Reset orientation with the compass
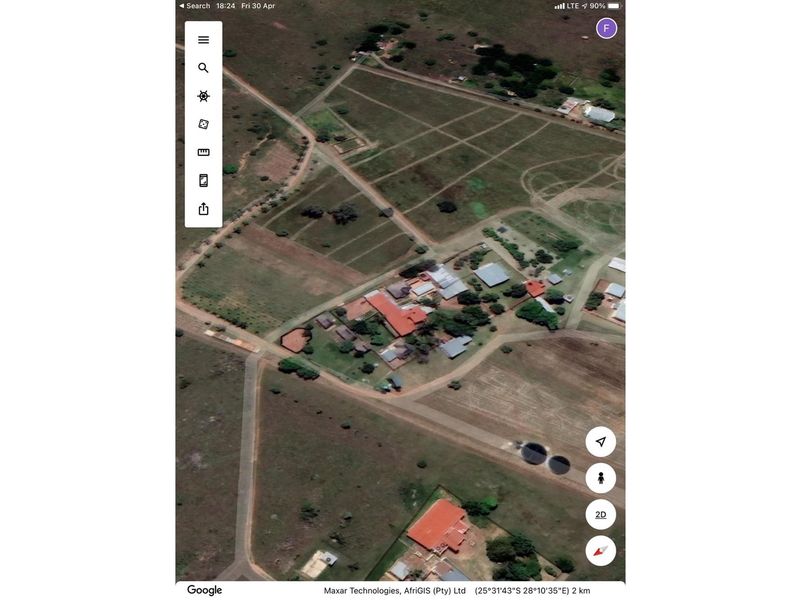Viewport: 800px width, 600px height. 600,550
